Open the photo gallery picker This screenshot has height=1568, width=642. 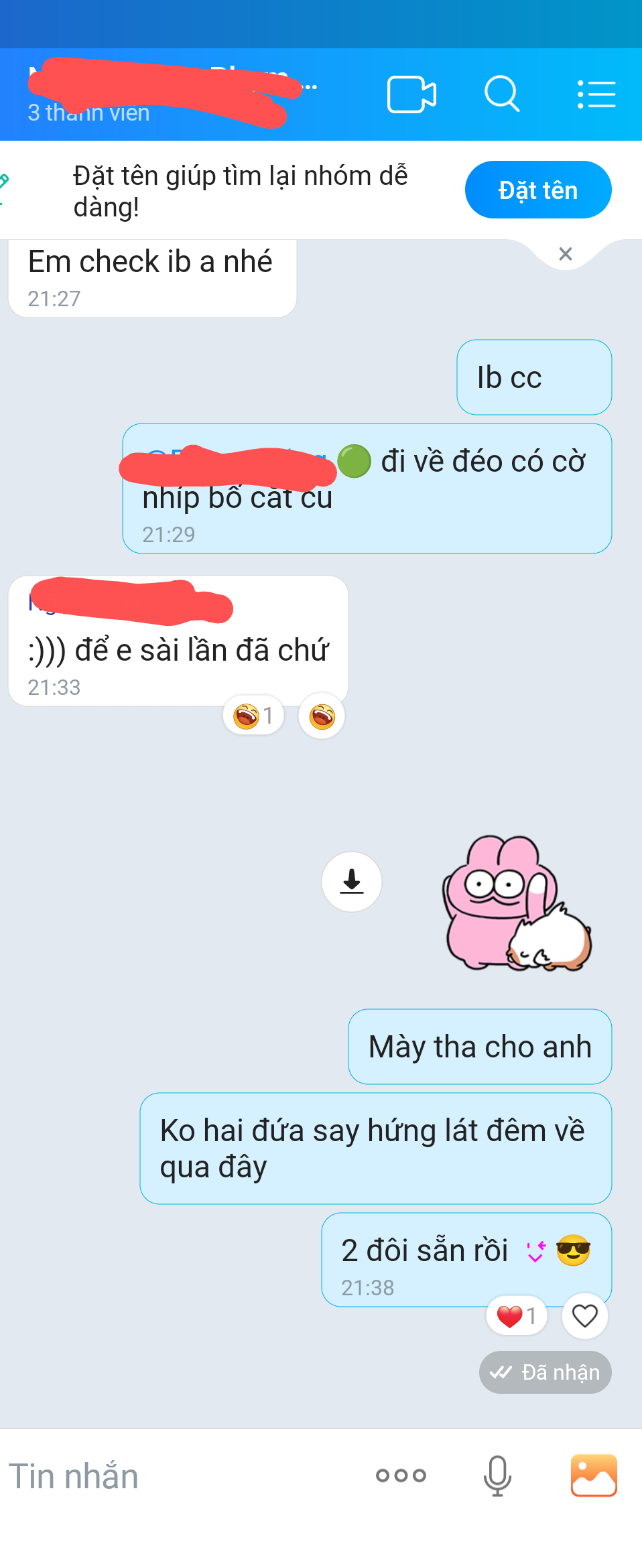[x=594, y=1476]
